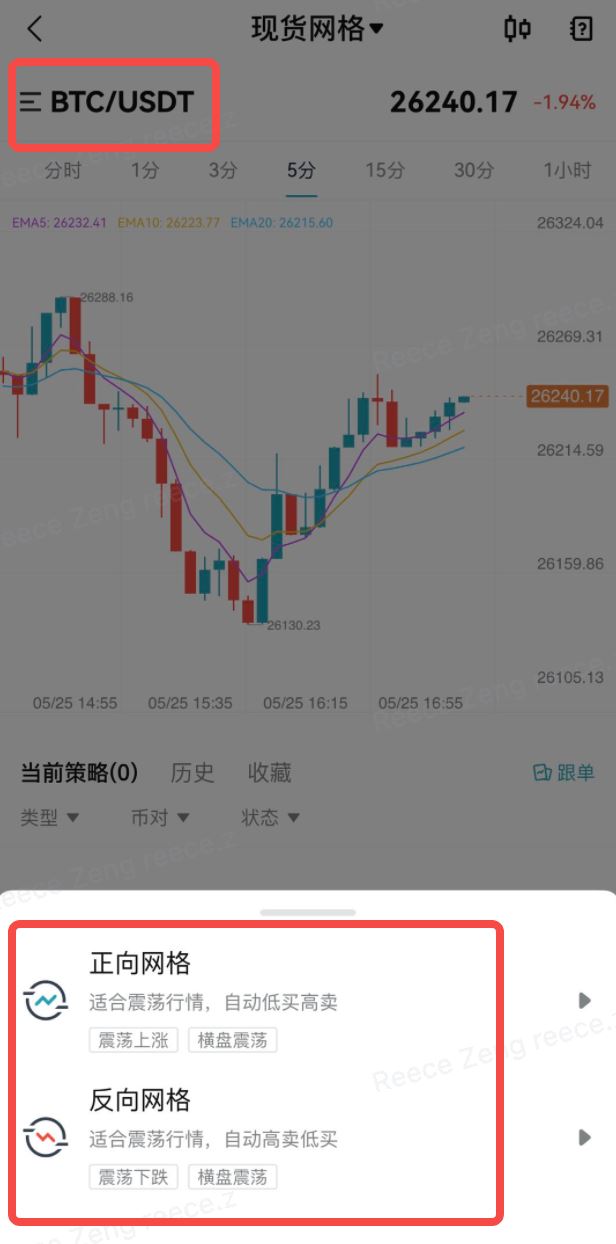Expand the 类型 filter dropdown
Screen dimensions: 616x1244
point(49,818)
